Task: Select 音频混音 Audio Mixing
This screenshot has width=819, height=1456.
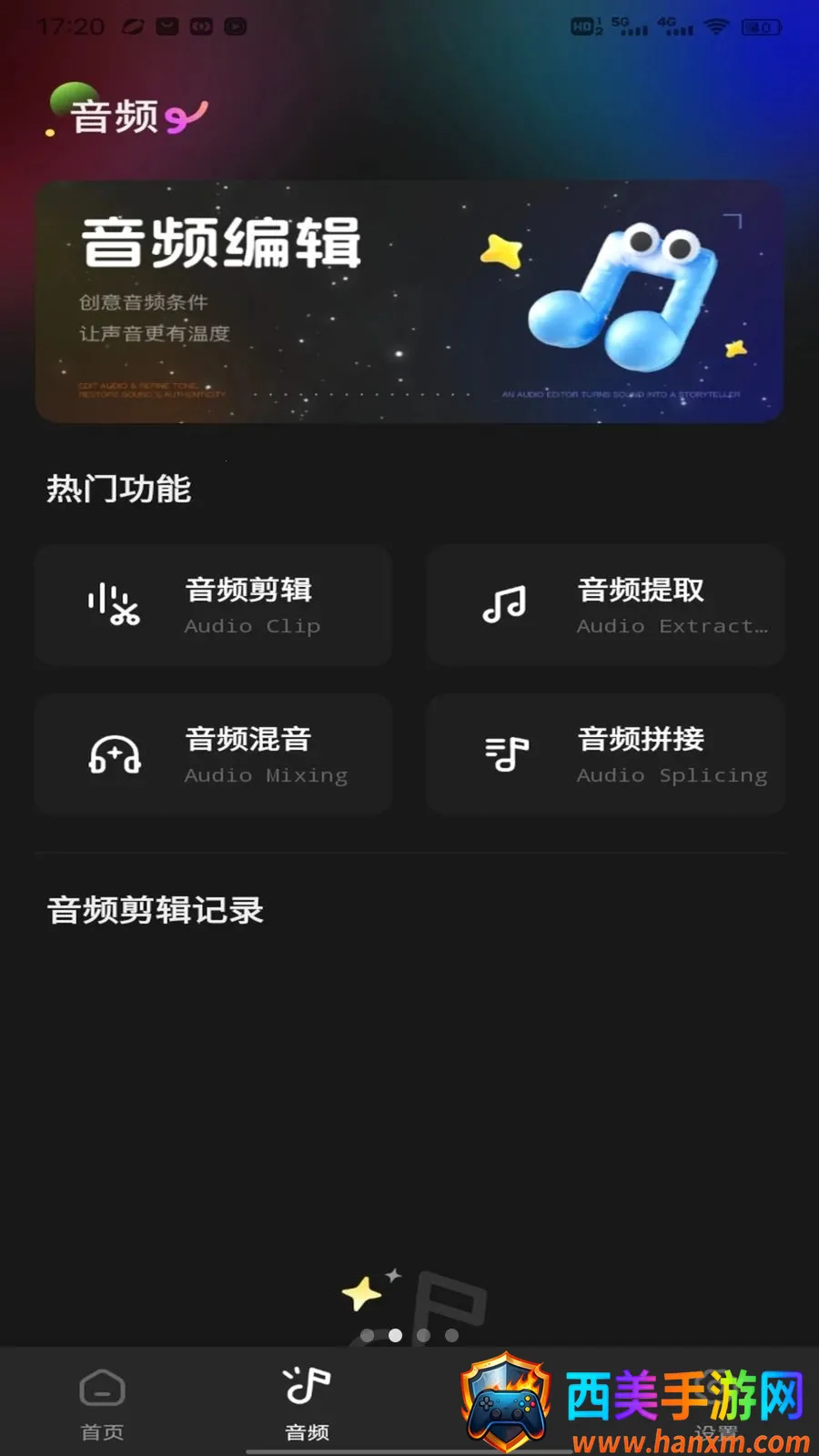Action: (214, 754)
